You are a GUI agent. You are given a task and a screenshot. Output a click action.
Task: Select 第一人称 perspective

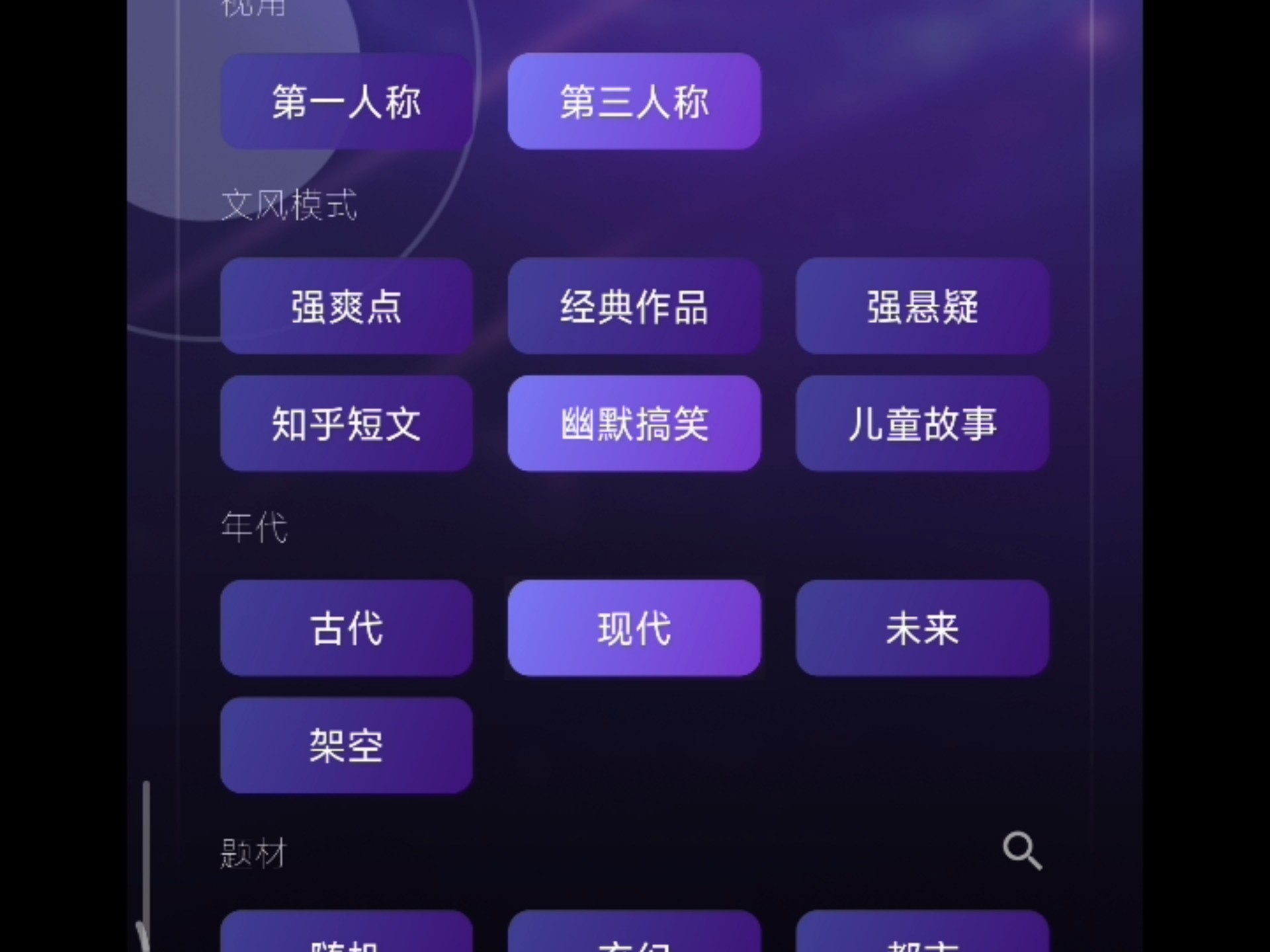346,102
